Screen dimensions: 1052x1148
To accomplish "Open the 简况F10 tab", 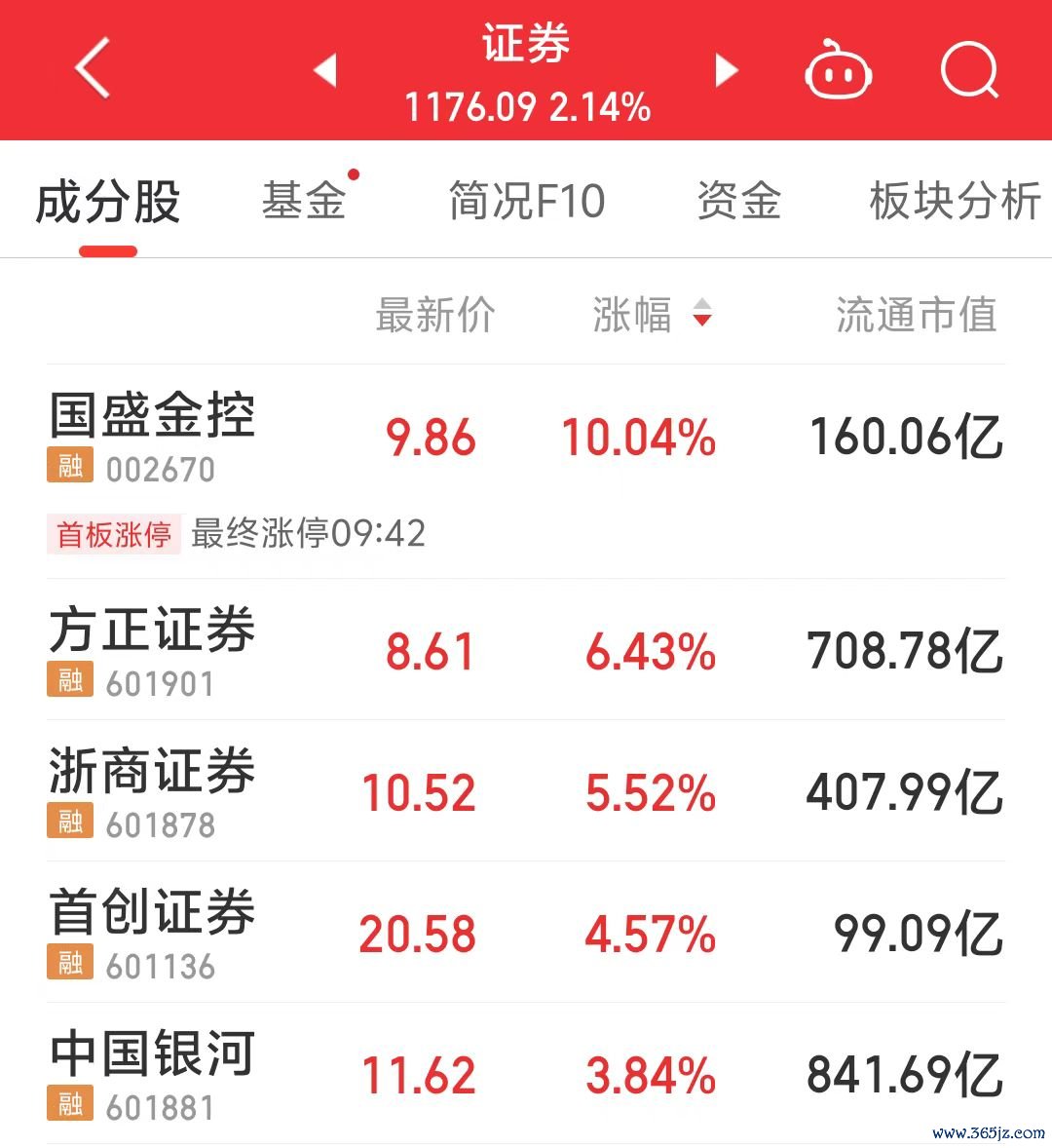I will click(x=527, y=201).
